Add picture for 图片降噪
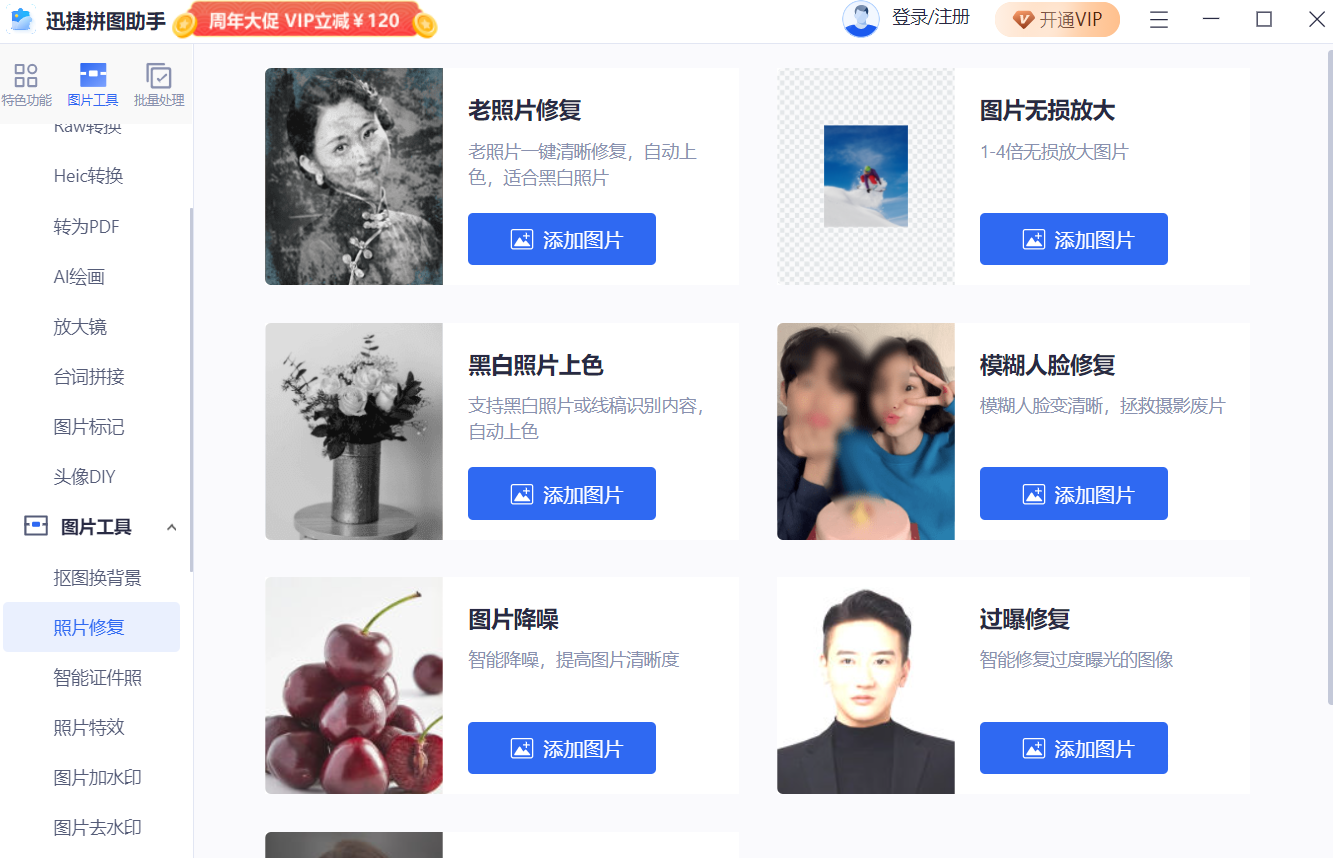 click(x=561, y=748)
